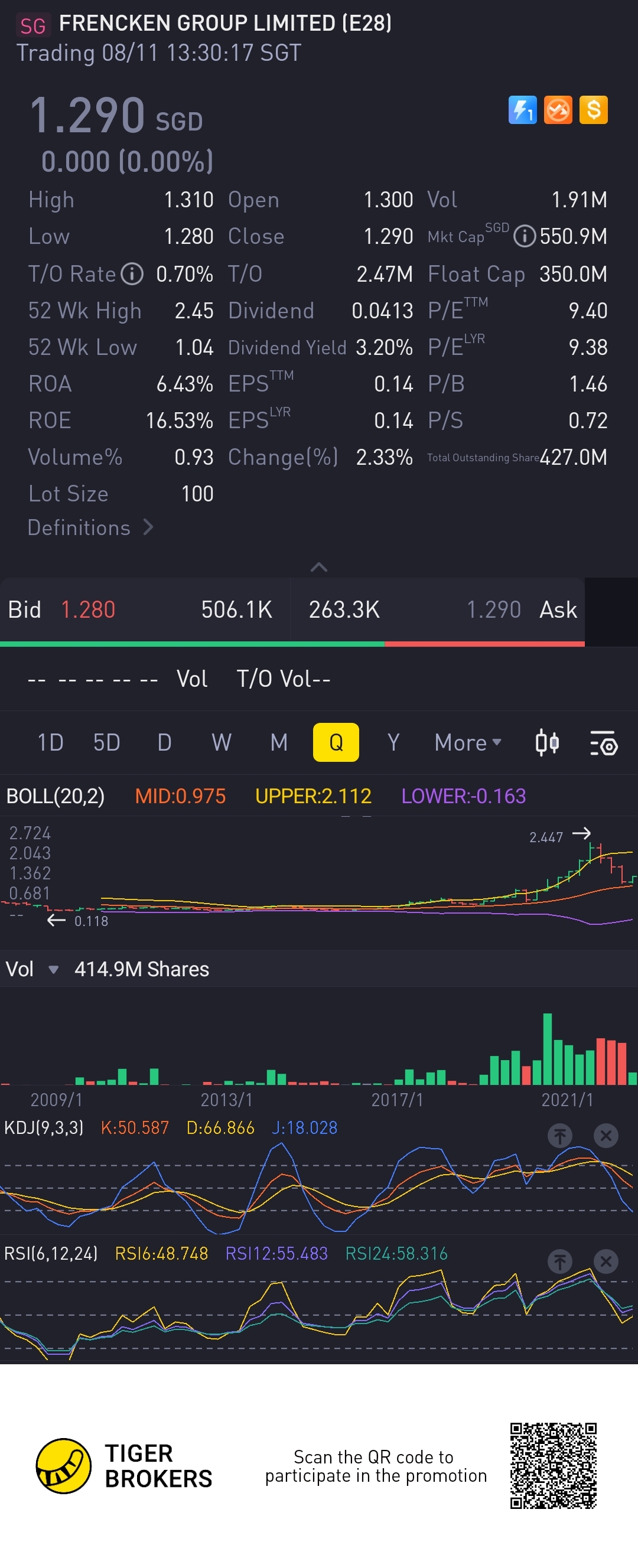Image resolution: width=638 pixels, height=1568 pixels.
Task: Move the RSI indicator to top
Action: pyautogui.click(x=559, y=1261)
